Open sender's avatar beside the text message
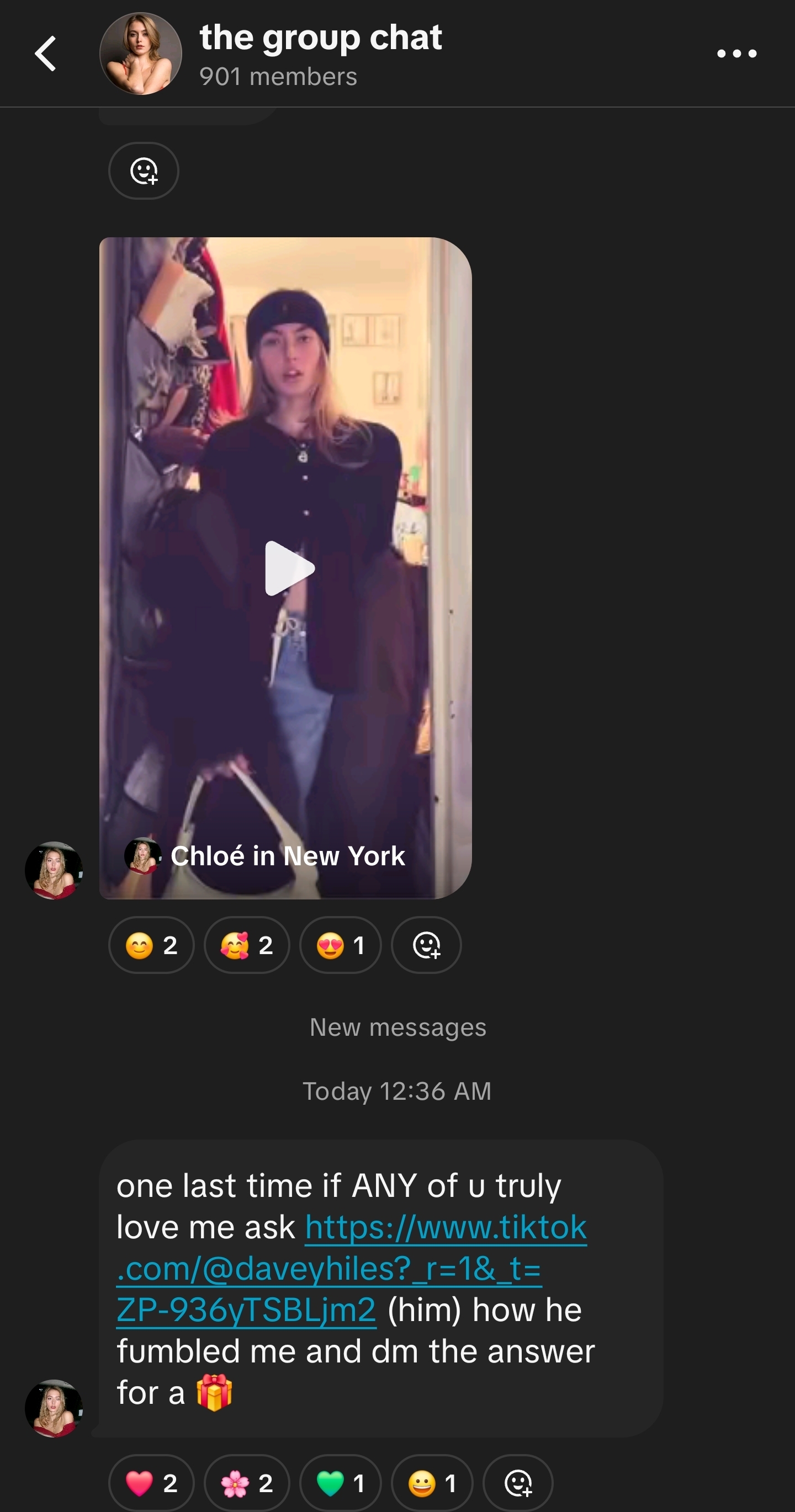The image size is (795, 1512). coord(54,1408)
